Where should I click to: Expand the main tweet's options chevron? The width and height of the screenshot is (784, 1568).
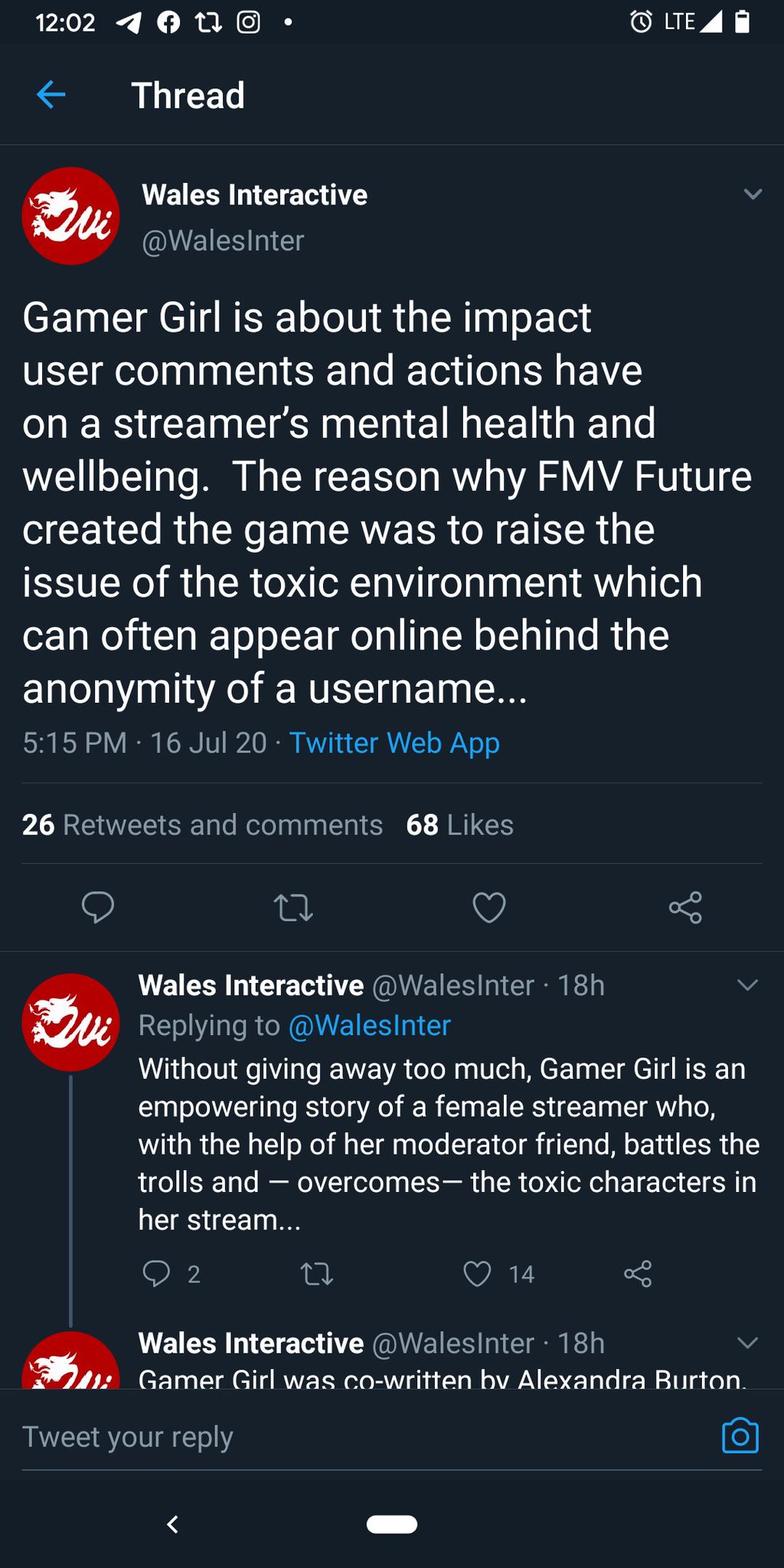click(753, 194)
